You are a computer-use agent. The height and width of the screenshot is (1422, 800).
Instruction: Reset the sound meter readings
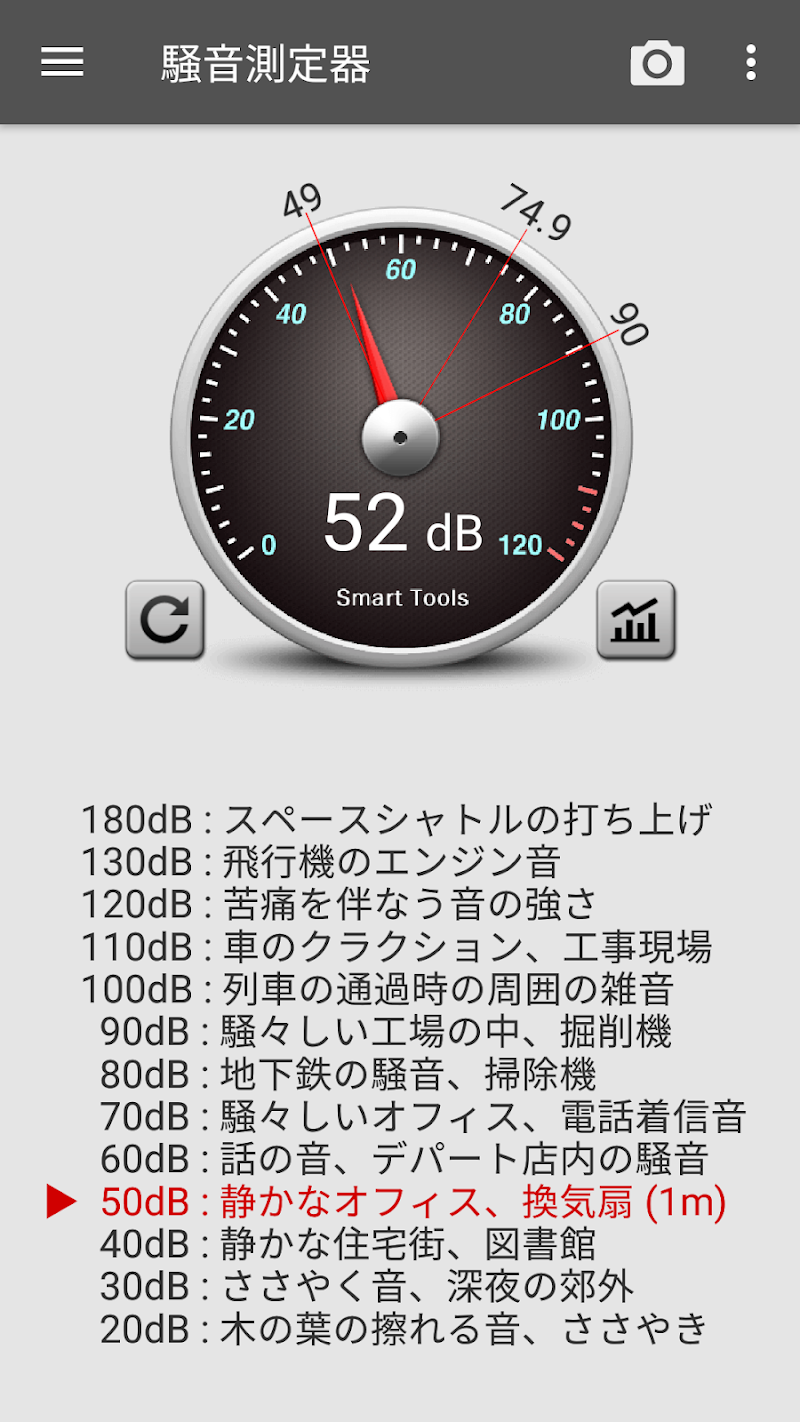[165, 620]
